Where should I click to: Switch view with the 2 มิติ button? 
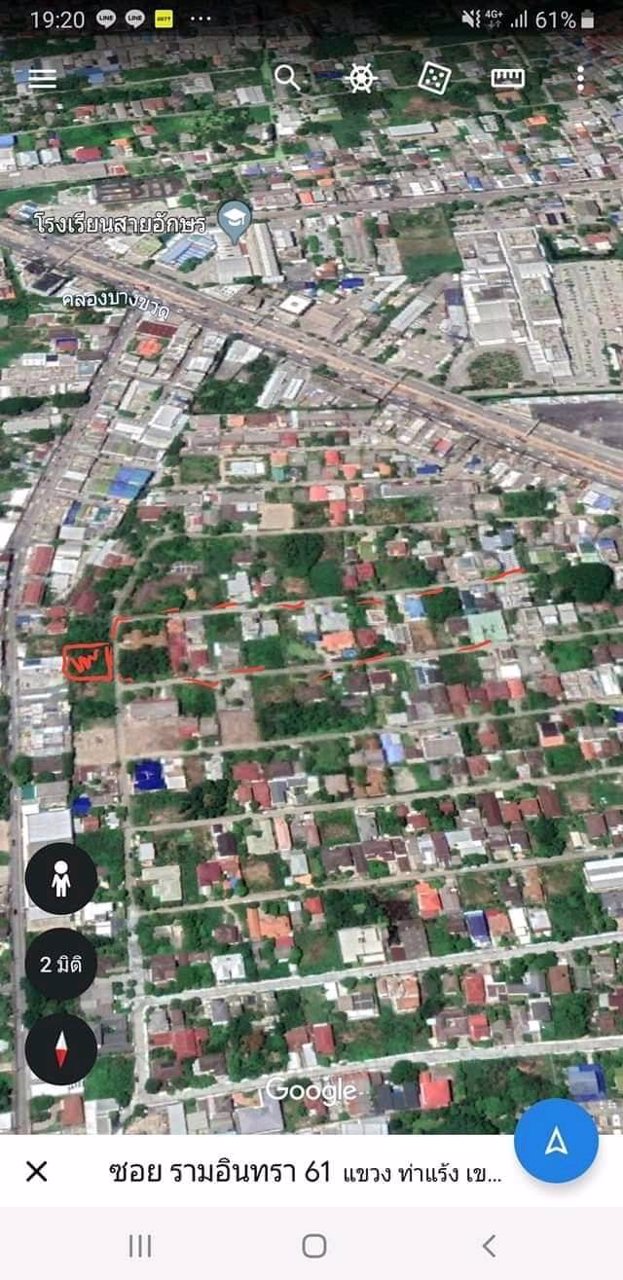[61, 964]
